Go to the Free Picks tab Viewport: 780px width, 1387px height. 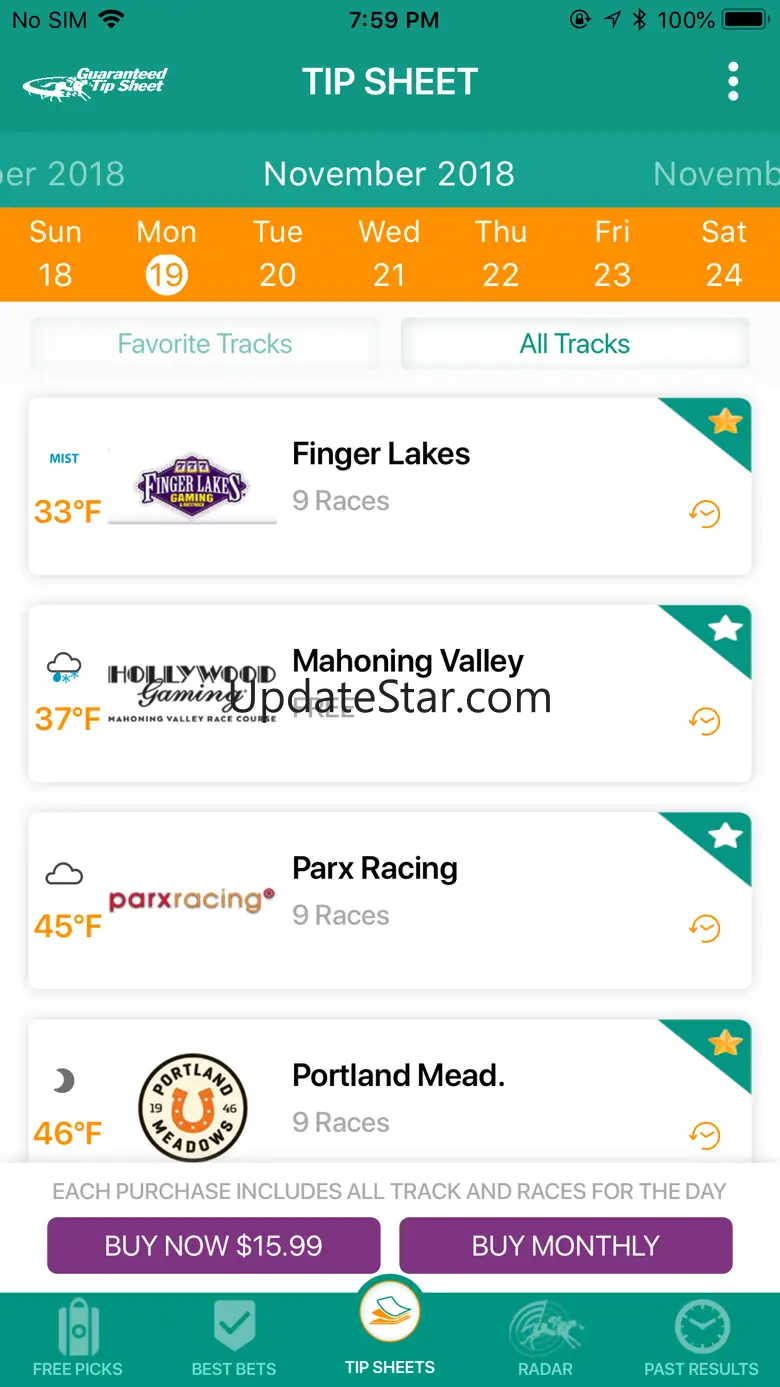click(78, 1340)
